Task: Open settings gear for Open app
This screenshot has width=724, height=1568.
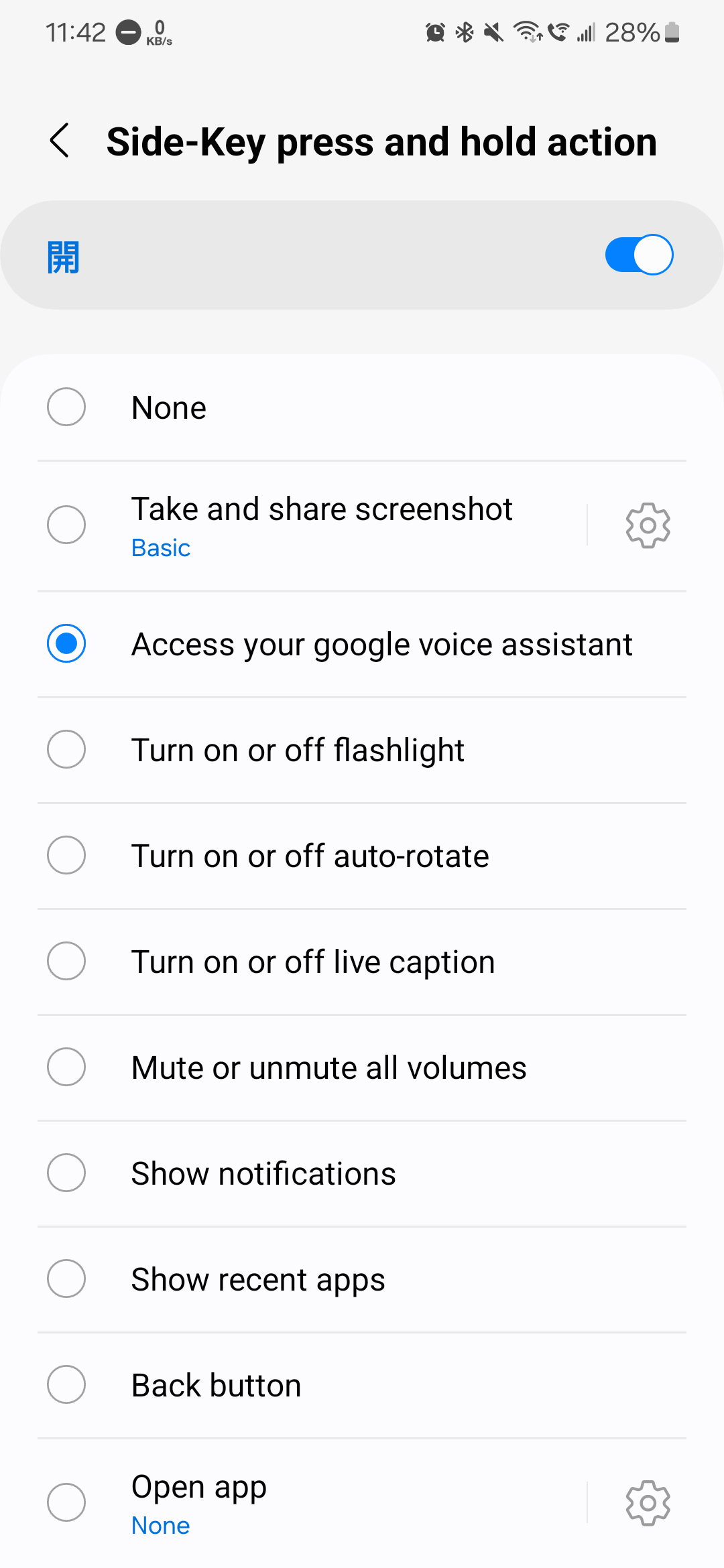Action: click(x=648, y=1503)
